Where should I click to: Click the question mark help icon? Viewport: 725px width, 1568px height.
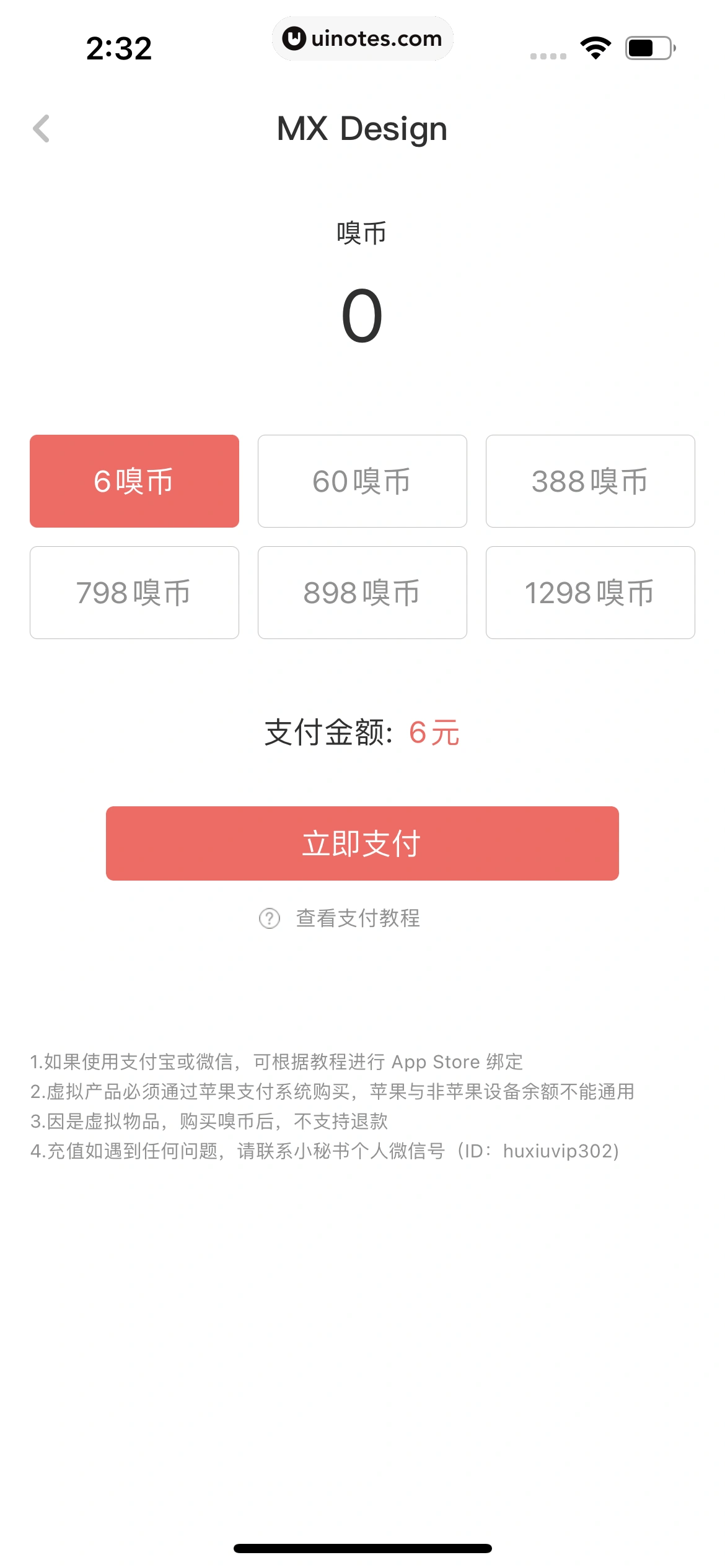point(268,919)
